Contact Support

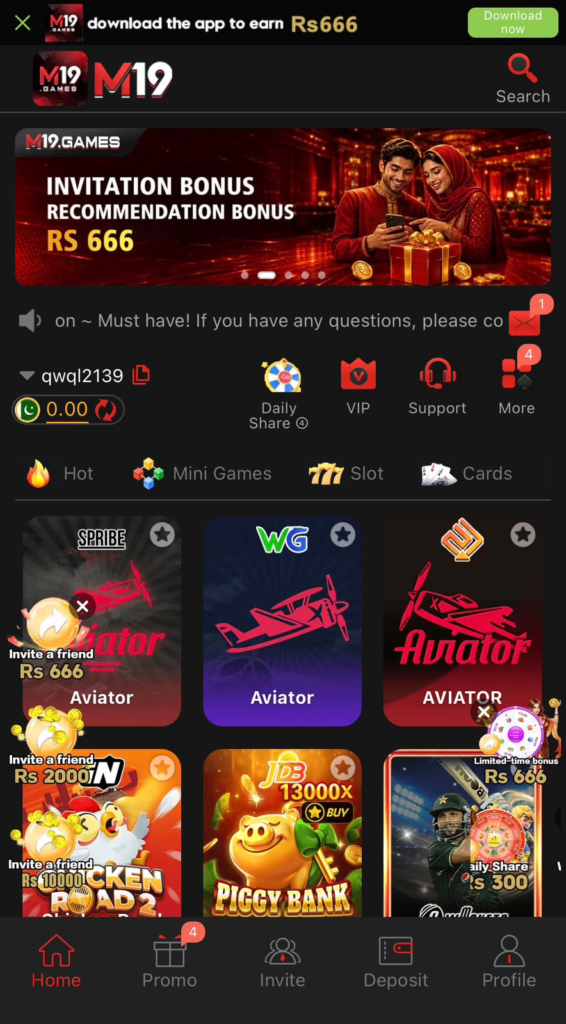(437, 387)
